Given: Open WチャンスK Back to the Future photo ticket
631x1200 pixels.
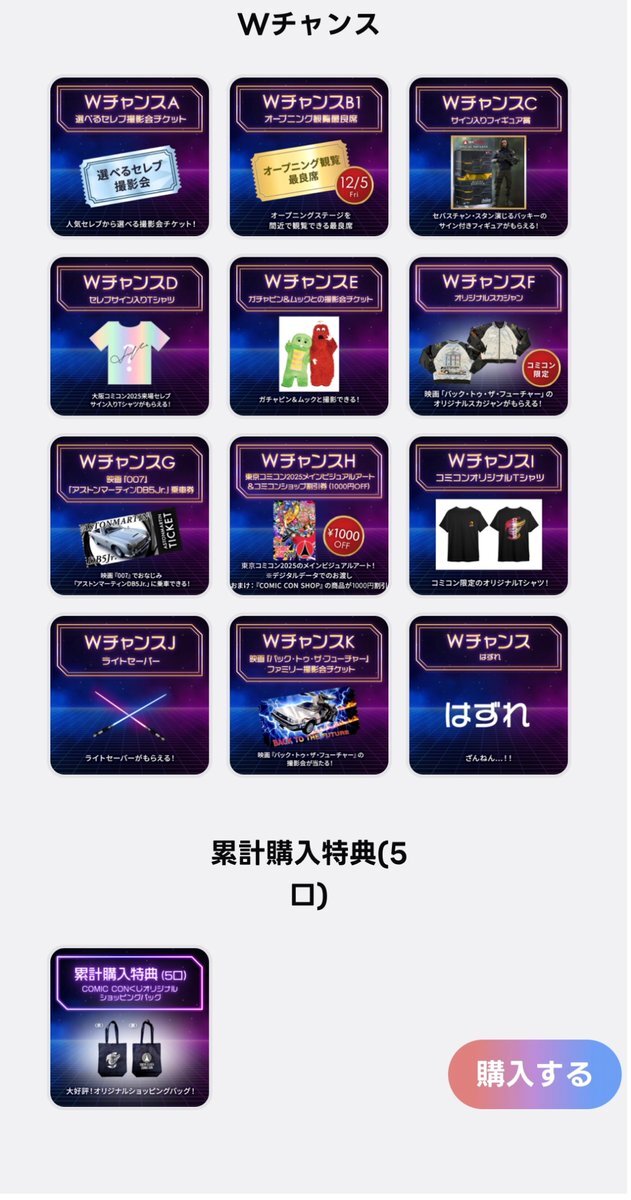Looking at the screenshot, I should coord(309,695).
